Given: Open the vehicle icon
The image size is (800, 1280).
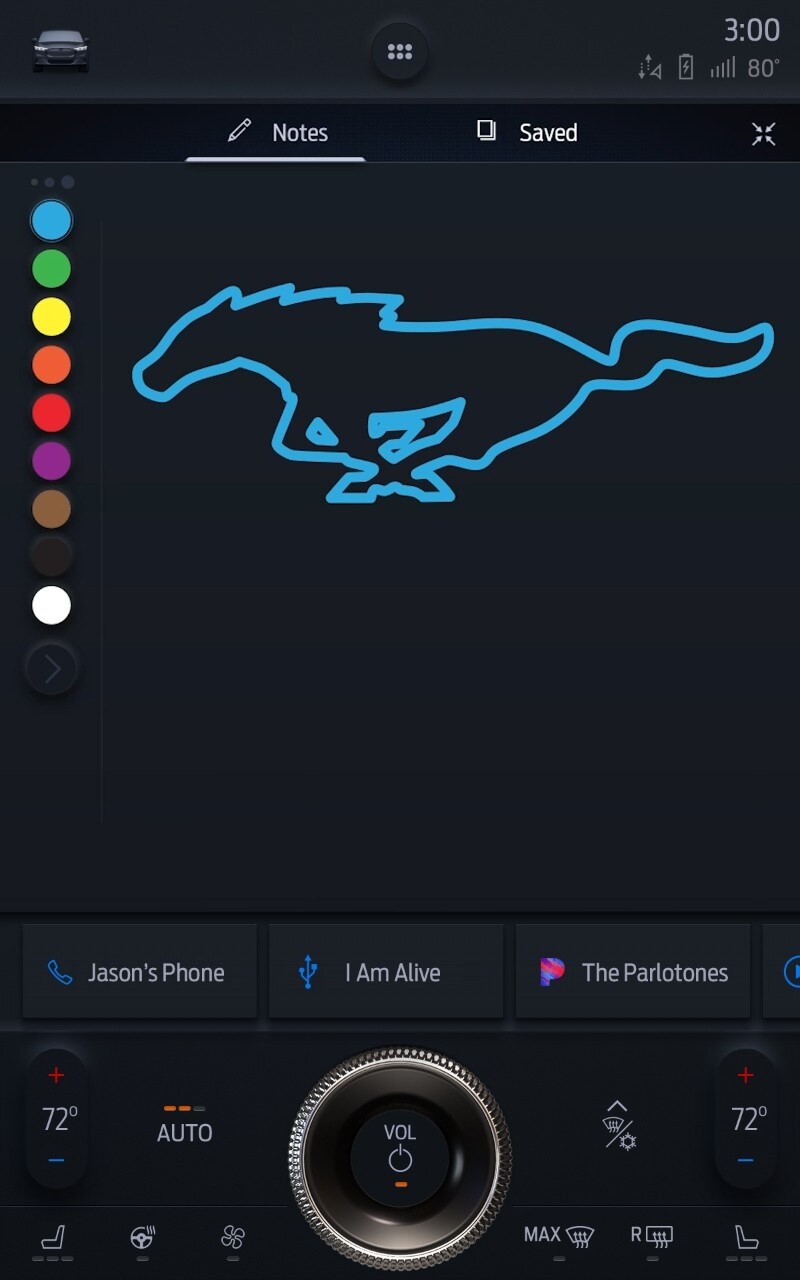Looking at the screenshot, I should point(61,51).
